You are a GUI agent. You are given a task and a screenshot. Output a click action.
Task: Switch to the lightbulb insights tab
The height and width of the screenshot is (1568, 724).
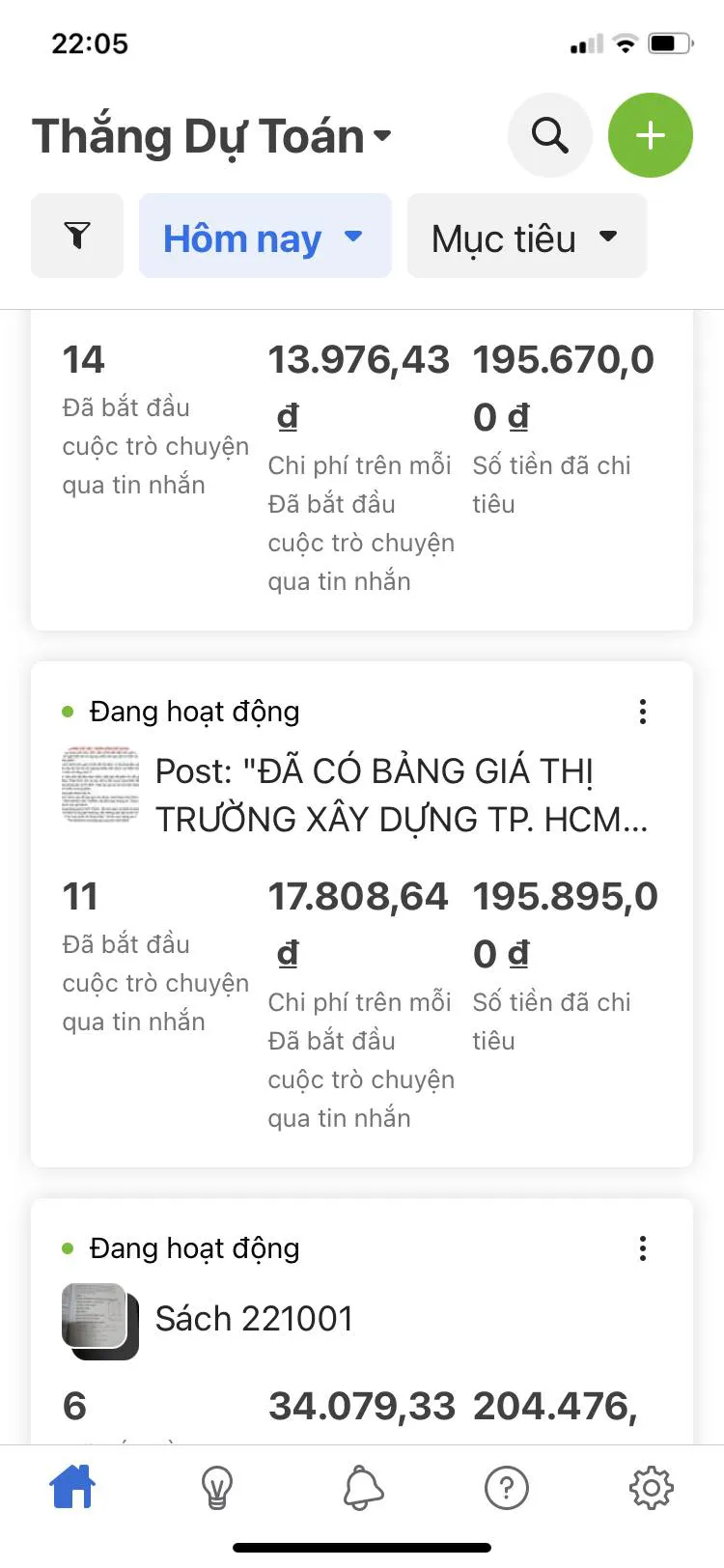pos(217,1487)
